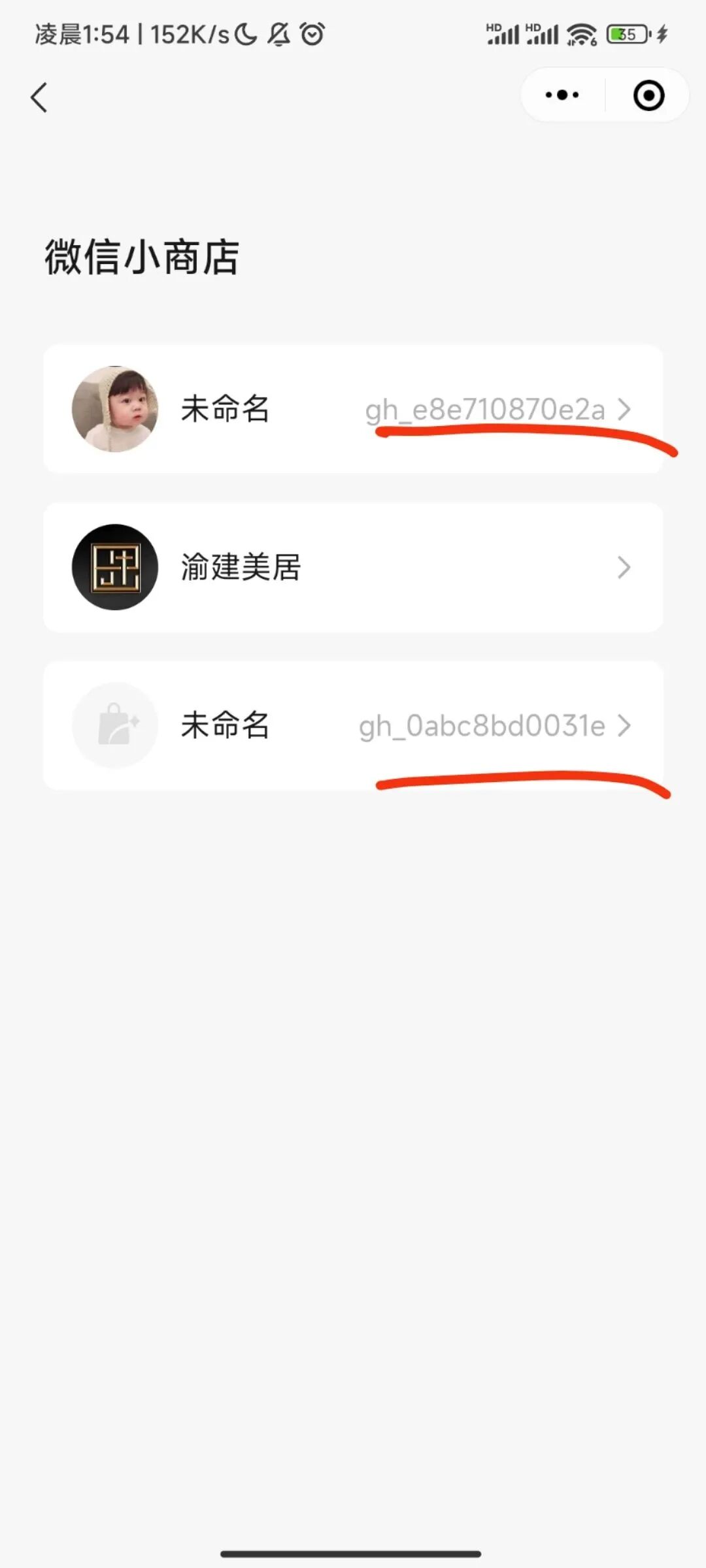This screenshot has height=1568, width=706.
Task: Open the 未命名 shop gh_e8e710870e2a
Action: [353, 409]
